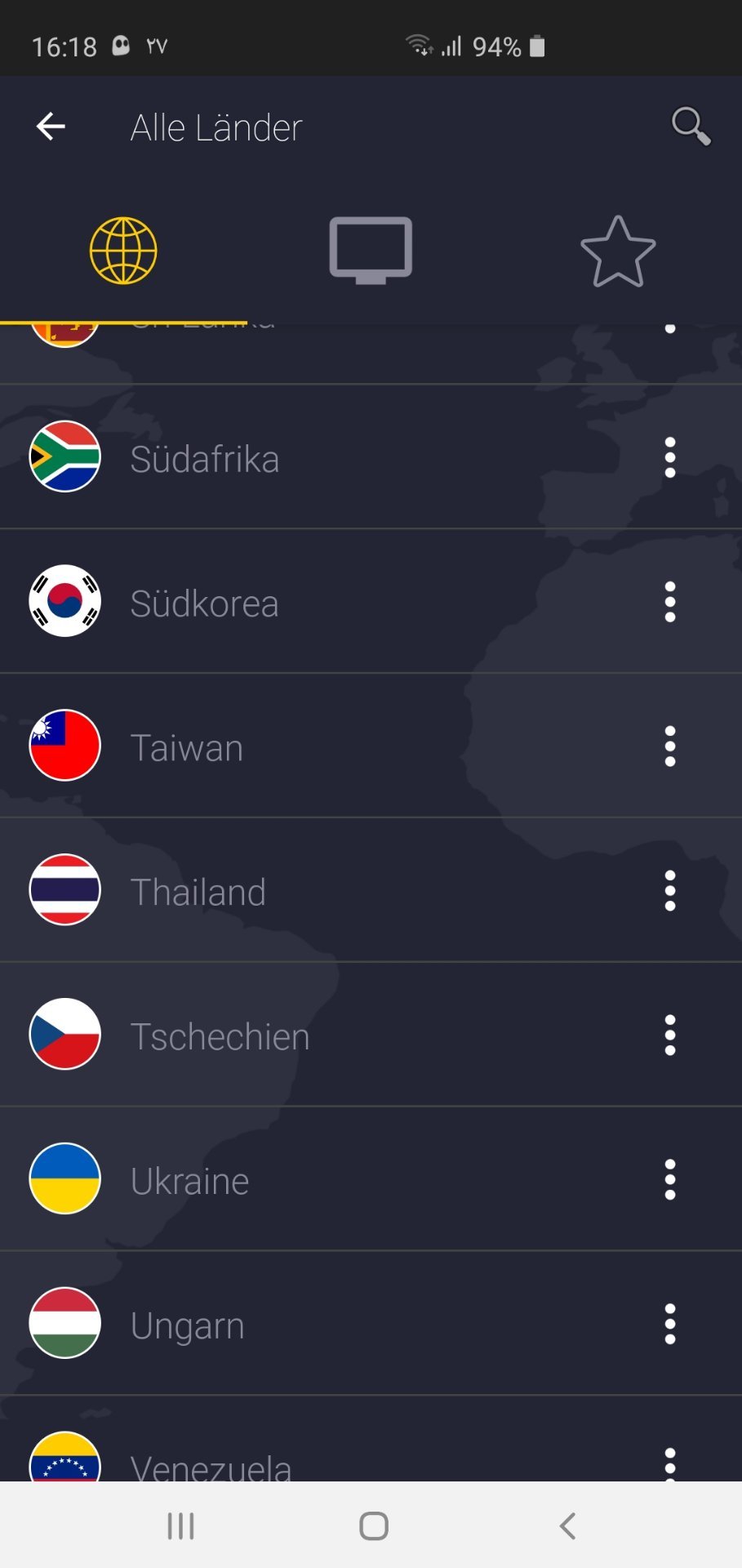The image size is (742, 1568).
Task: Go back using the top-left arrow
Action: tap(51, 127)
